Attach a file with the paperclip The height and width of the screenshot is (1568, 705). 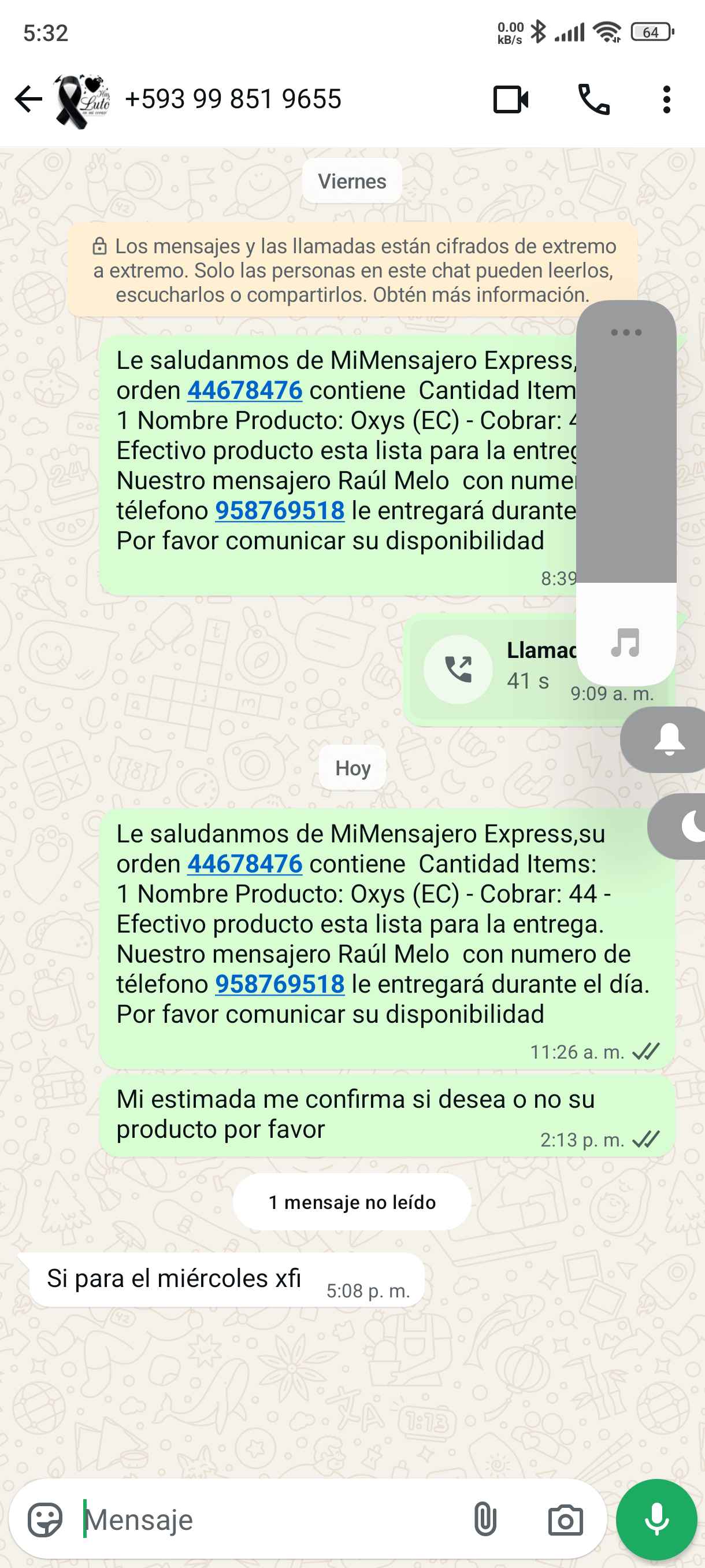point(485,1519)
